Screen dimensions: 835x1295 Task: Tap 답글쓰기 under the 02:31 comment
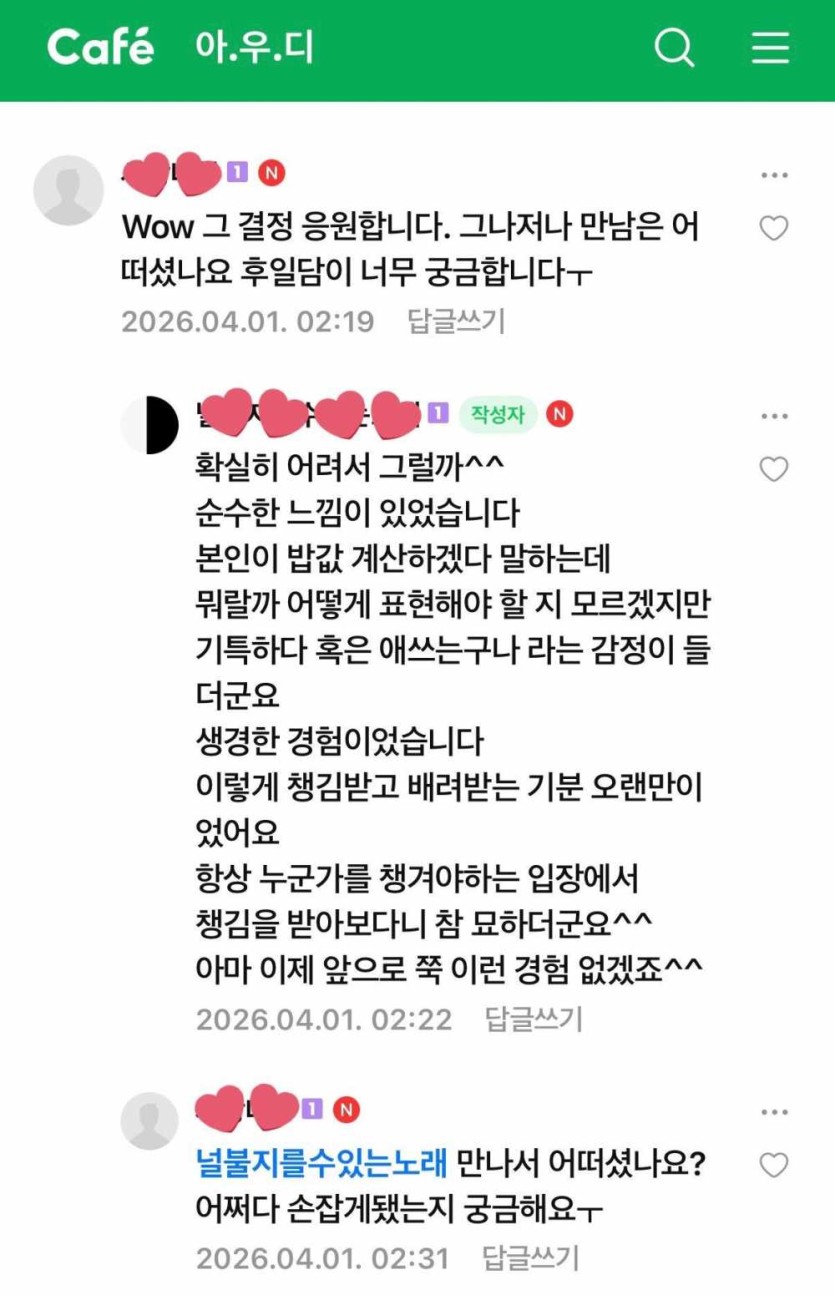coord(531,1258)
